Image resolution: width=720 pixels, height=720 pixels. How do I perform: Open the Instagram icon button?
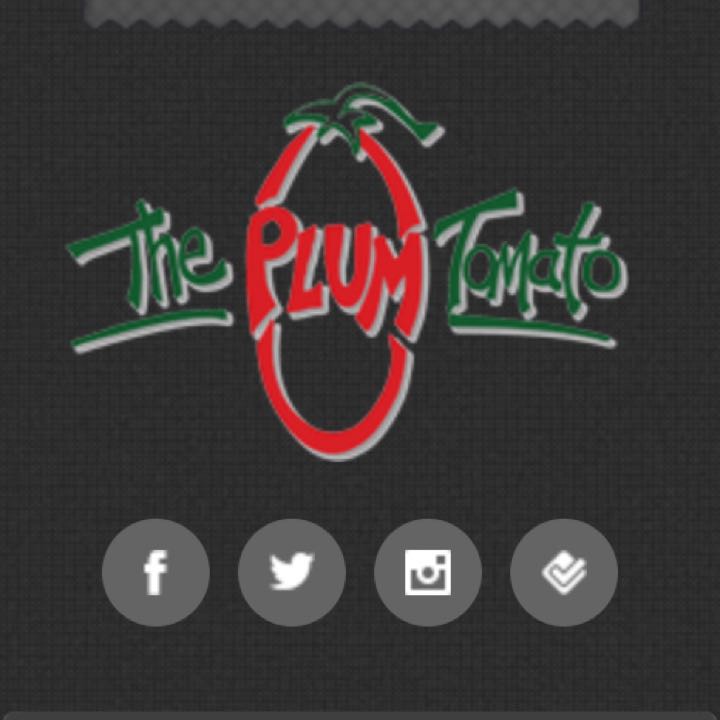428,573
